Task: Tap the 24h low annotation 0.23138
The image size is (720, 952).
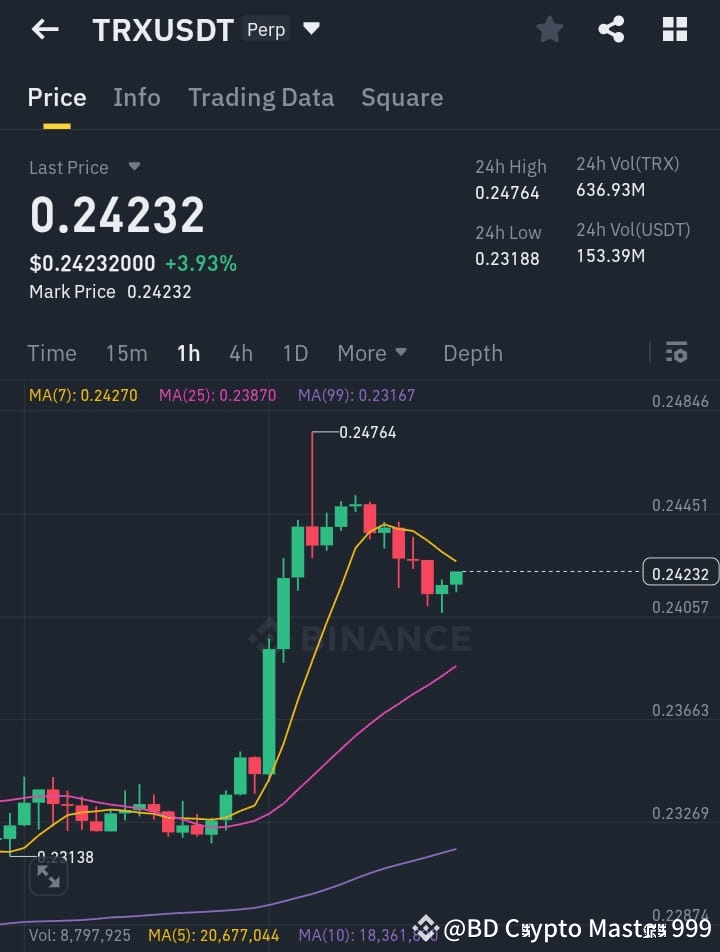Action: [63, 857]
